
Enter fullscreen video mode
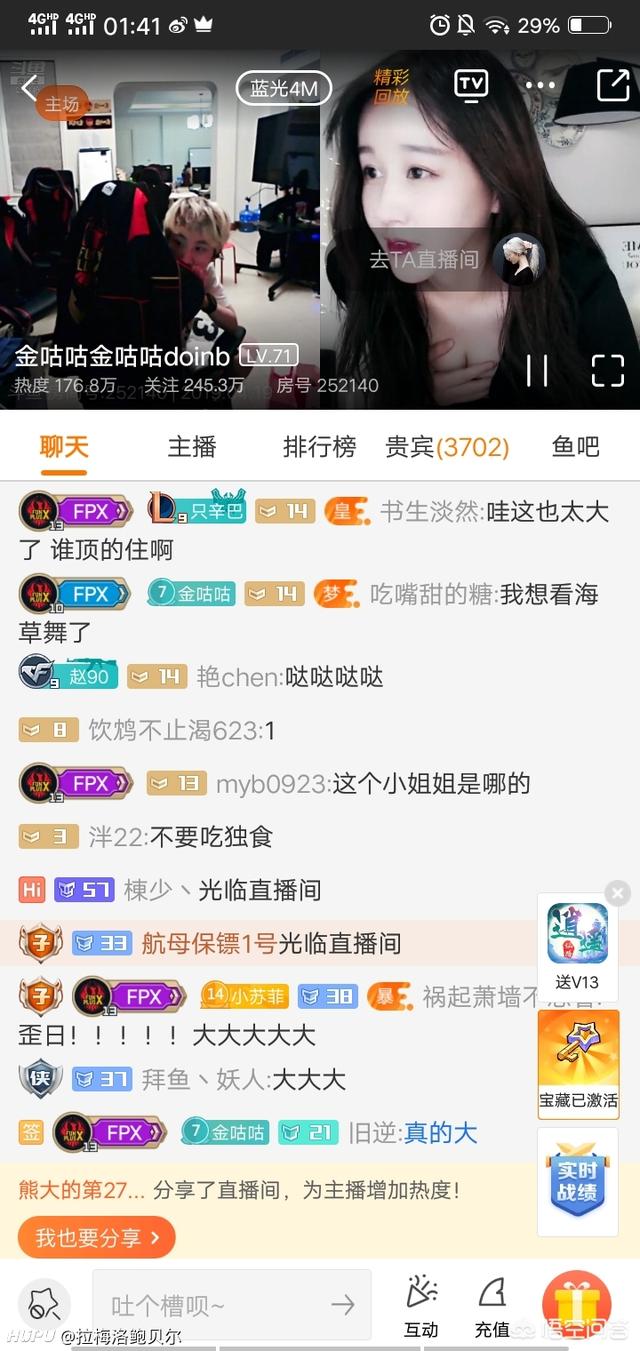click(608, 370)
